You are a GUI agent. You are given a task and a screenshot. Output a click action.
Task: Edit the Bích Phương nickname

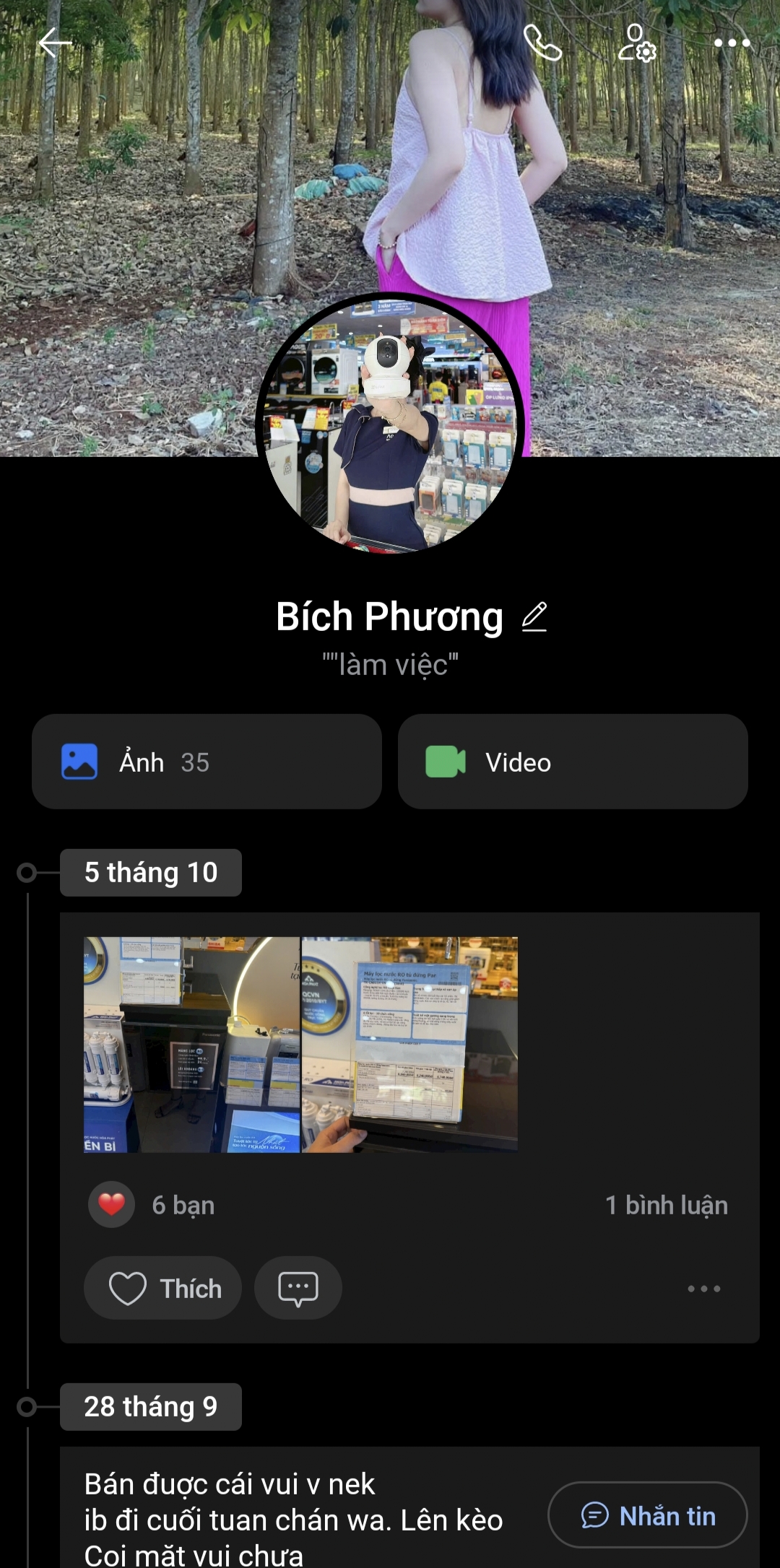coord(534,617)
